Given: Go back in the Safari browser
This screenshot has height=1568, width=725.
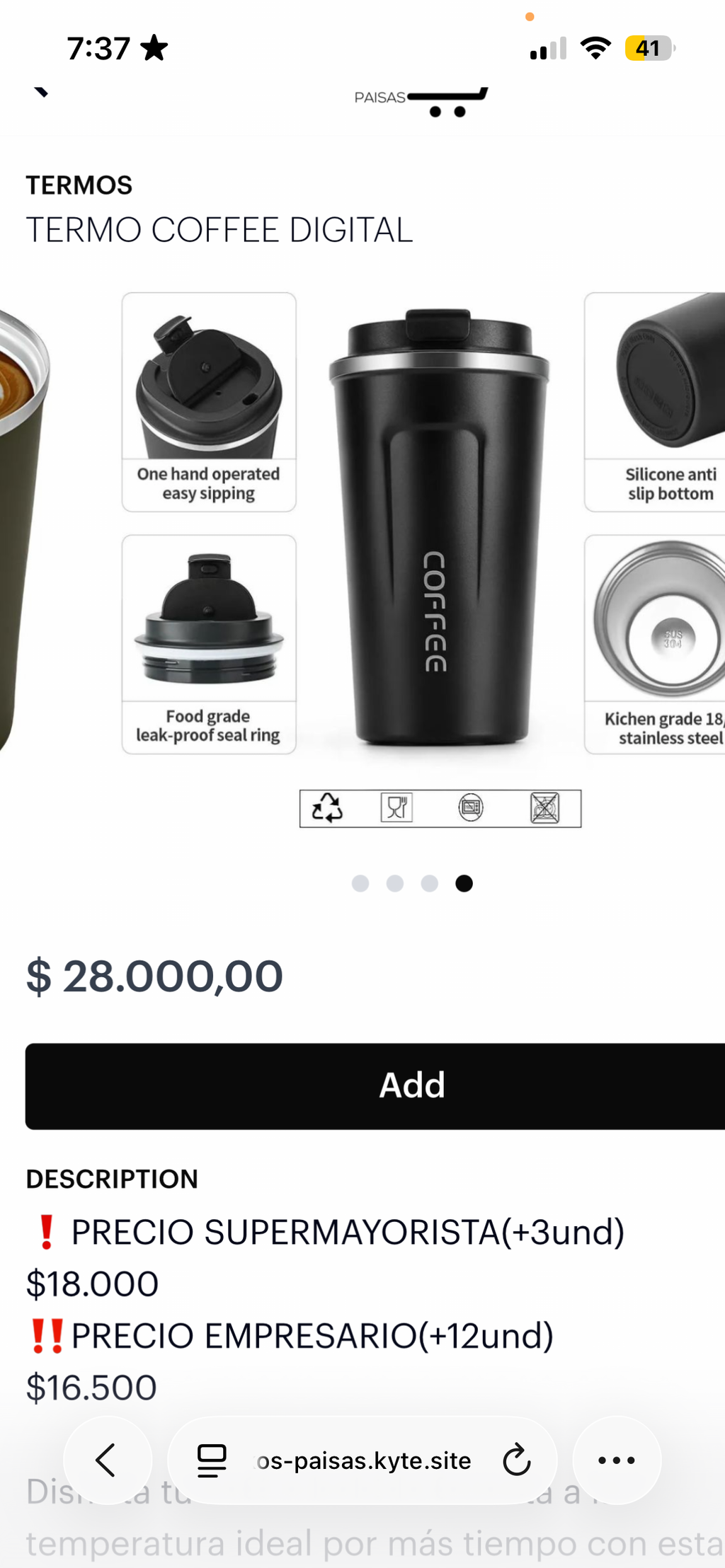Looking at the screenshot, I should click(107, 1460).
